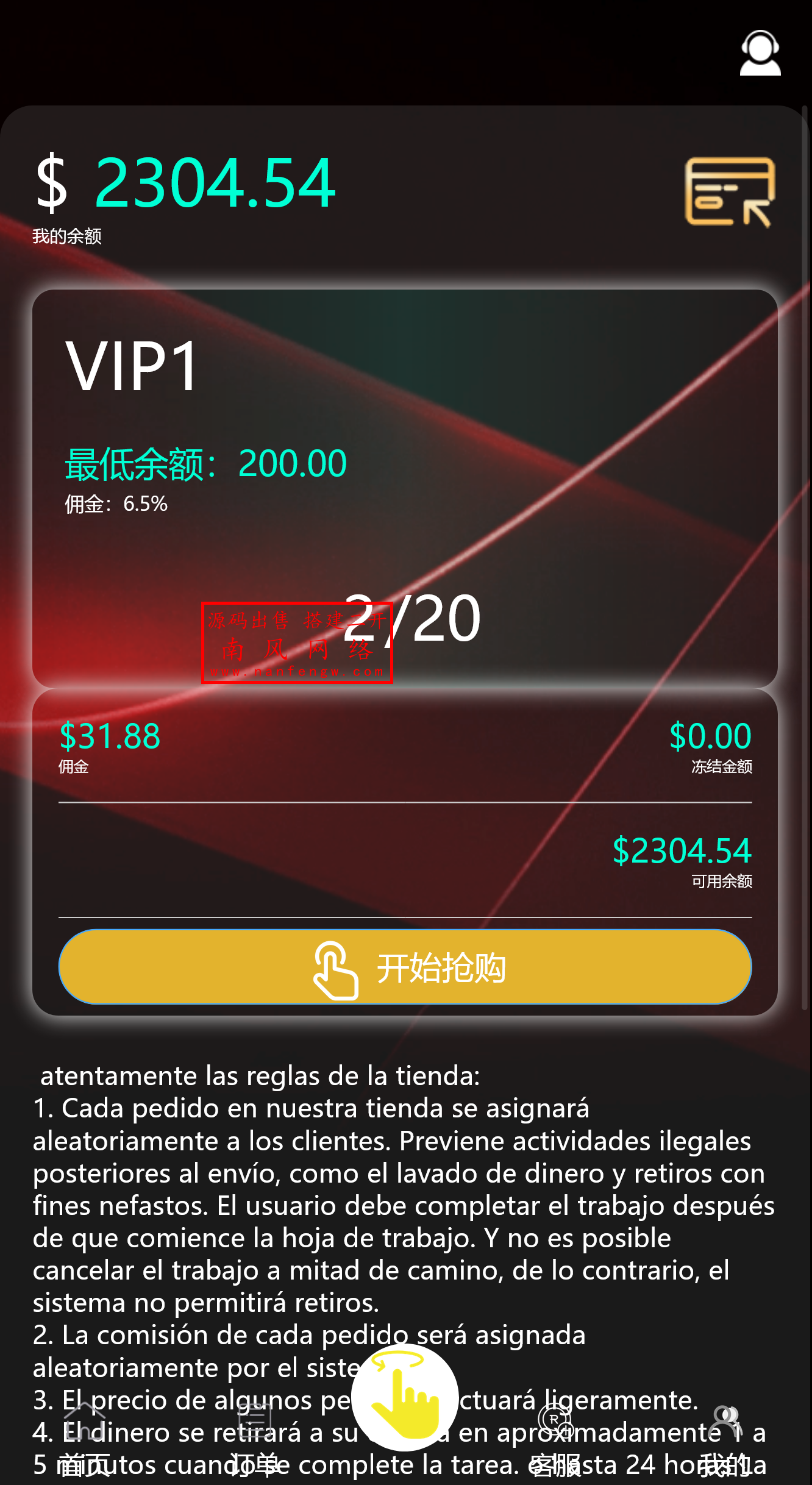Select the 佣金 commission amount $31.88
This screenshot has height=1485, width=812.
110,736
